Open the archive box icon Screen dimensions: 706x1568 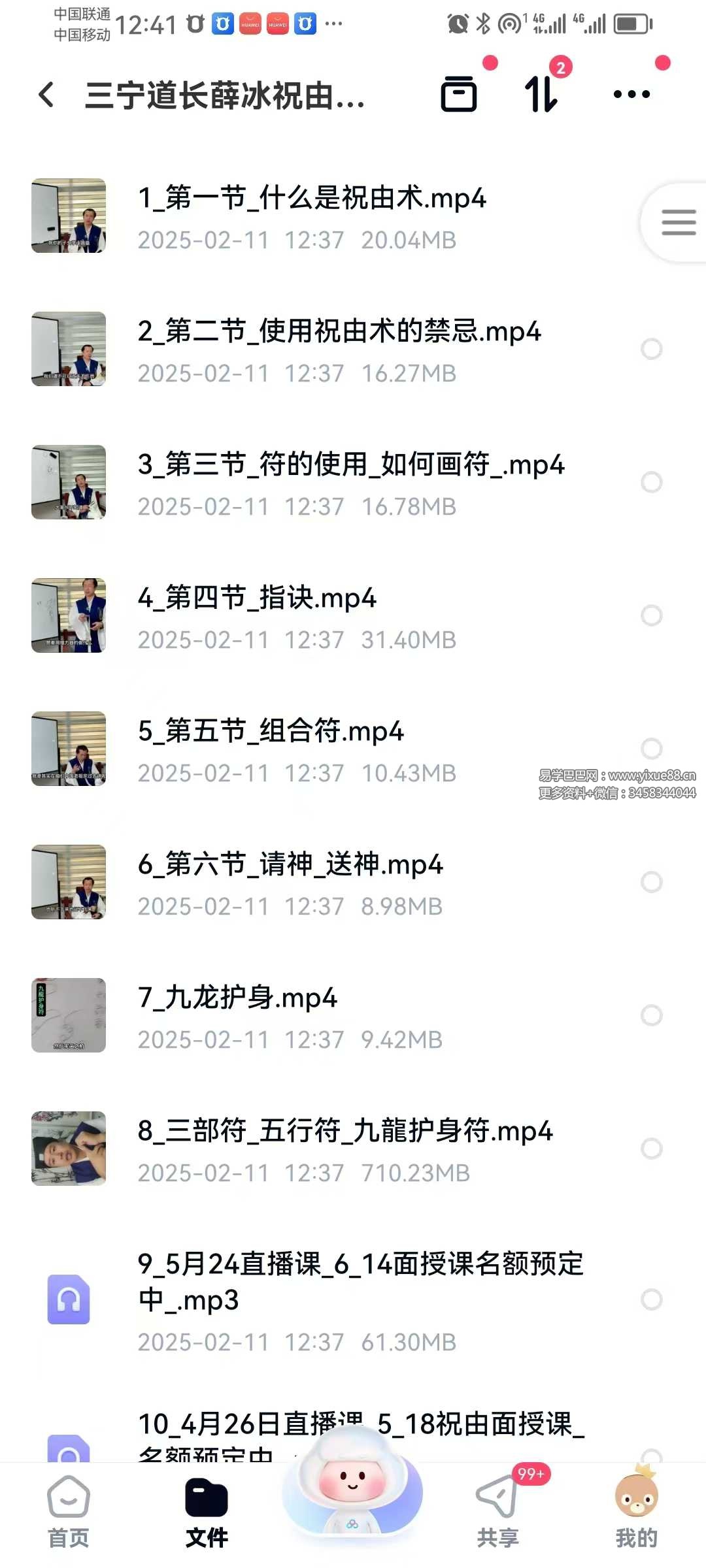pyautogui.click(x=458, y=95)
